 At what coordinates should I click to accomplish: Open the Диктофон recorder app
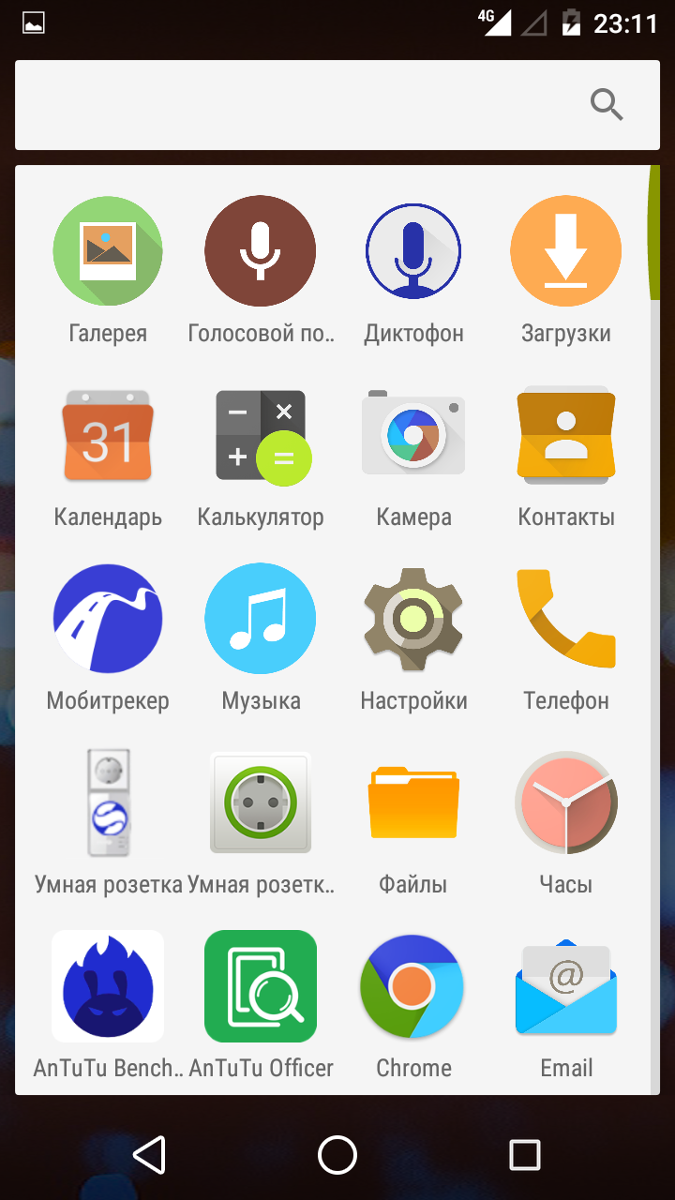[x=413, y=251]
